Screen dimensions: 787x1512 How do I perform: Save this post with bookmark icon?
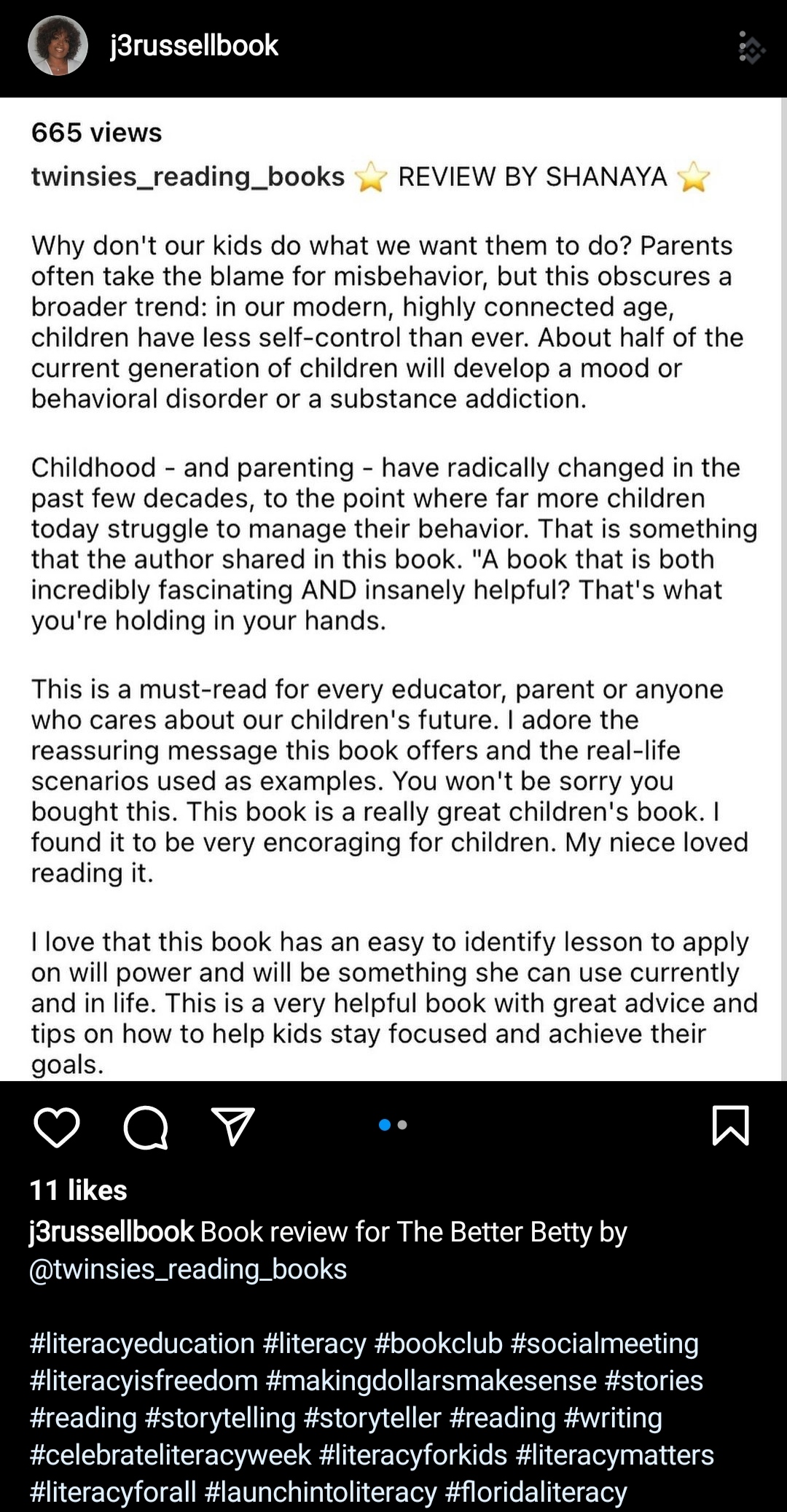tap(730, 1126)
